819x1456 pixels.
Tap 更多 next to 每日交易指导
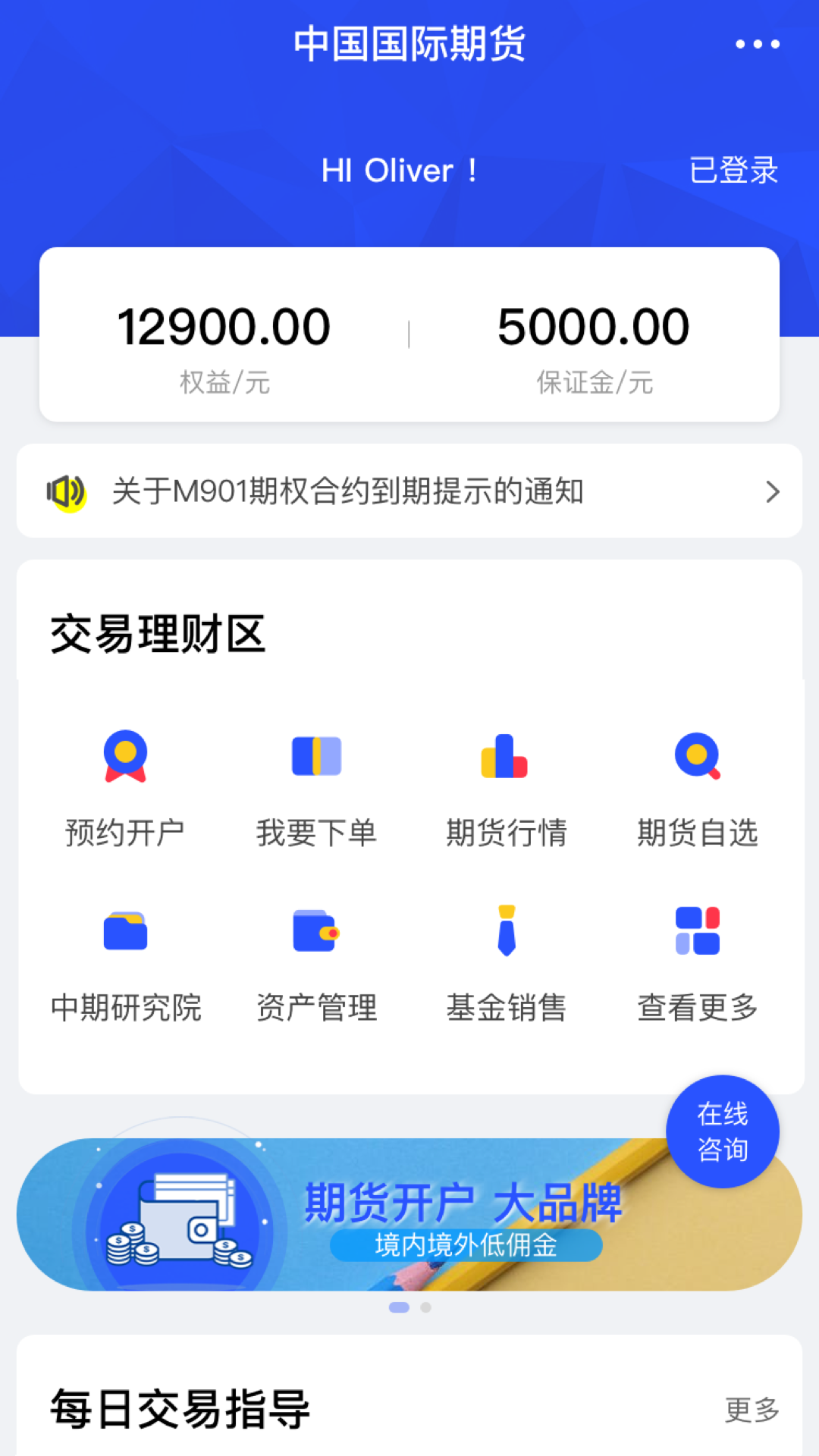[x=752, y=1410]
